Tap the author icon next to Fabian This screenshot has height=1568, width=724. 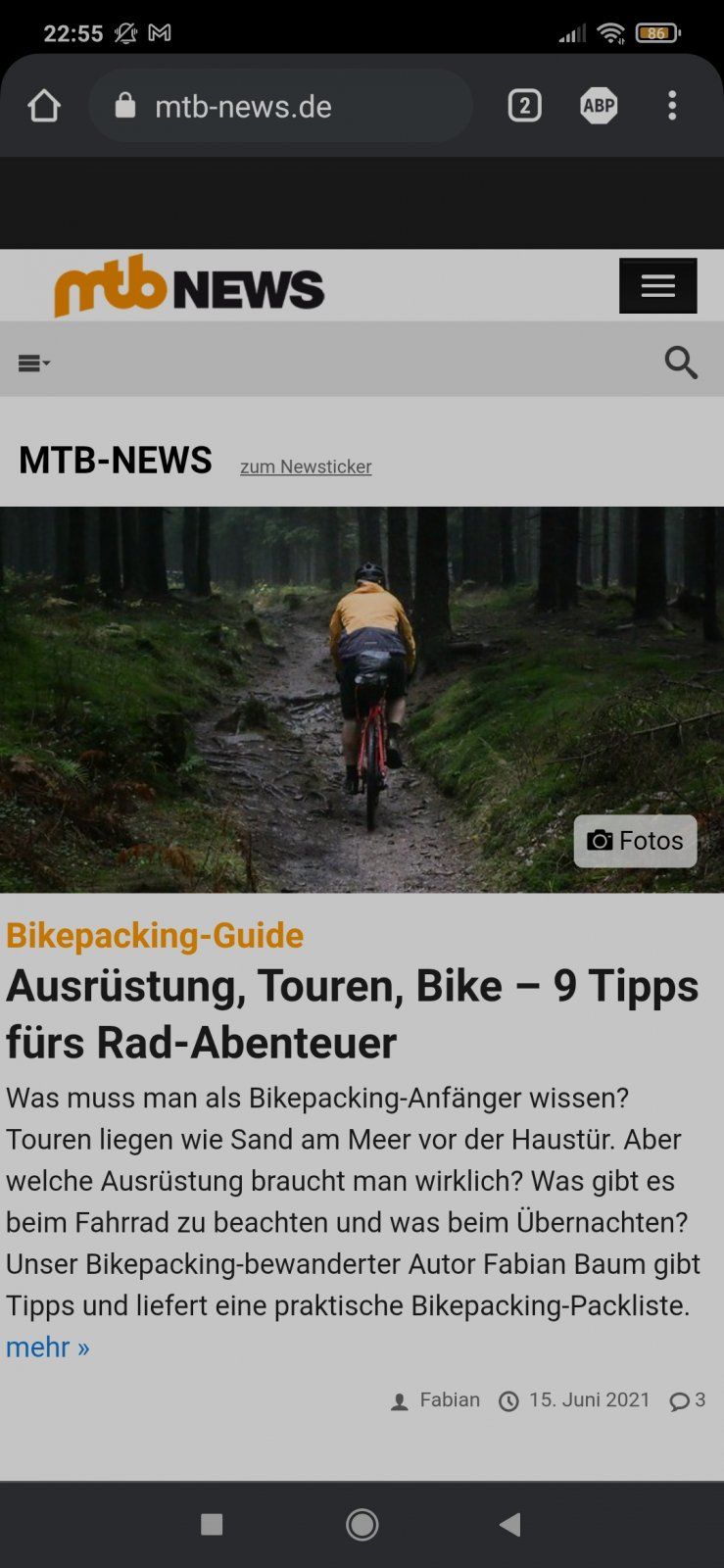pos(398,1400)
